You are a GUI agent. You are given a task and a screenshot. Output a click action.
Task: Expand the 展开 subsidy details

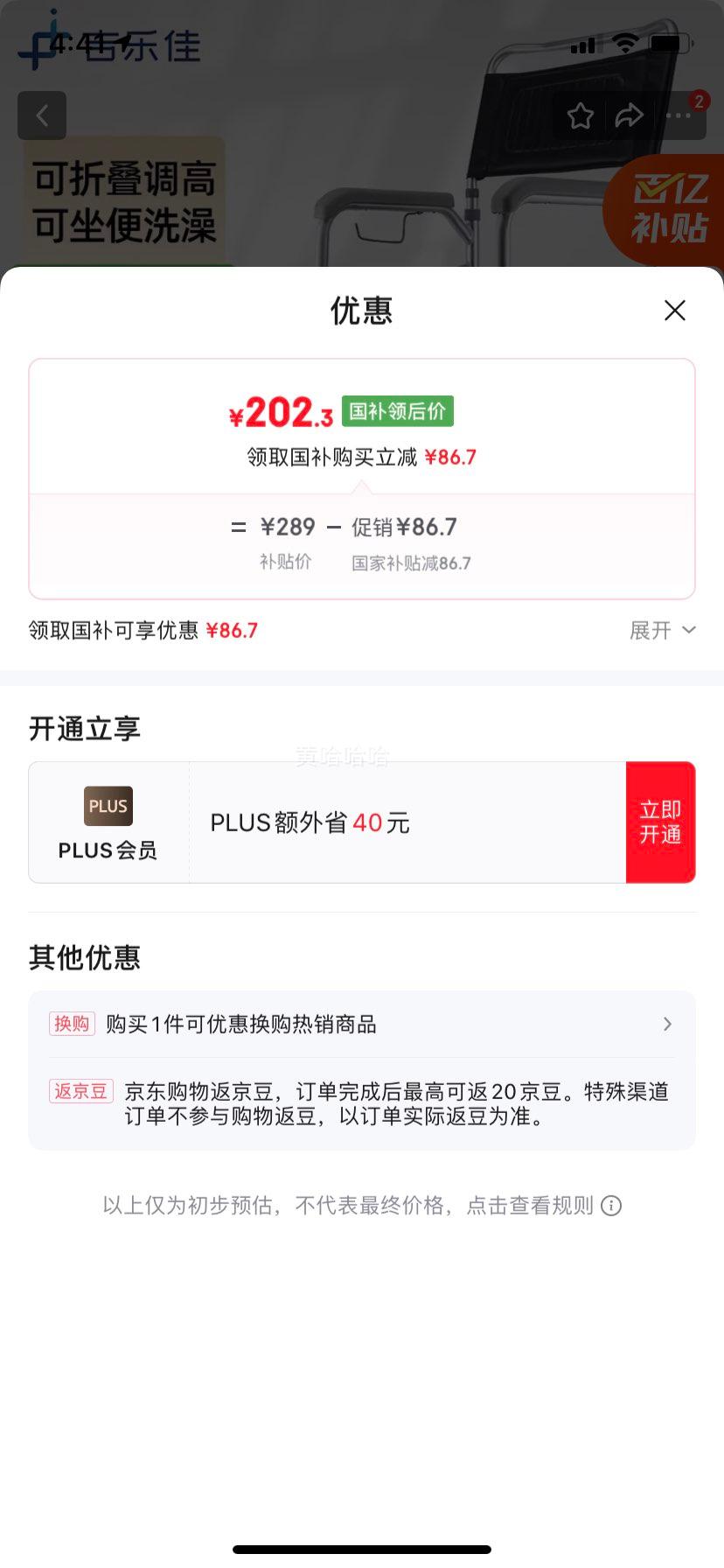coord(662,630)
